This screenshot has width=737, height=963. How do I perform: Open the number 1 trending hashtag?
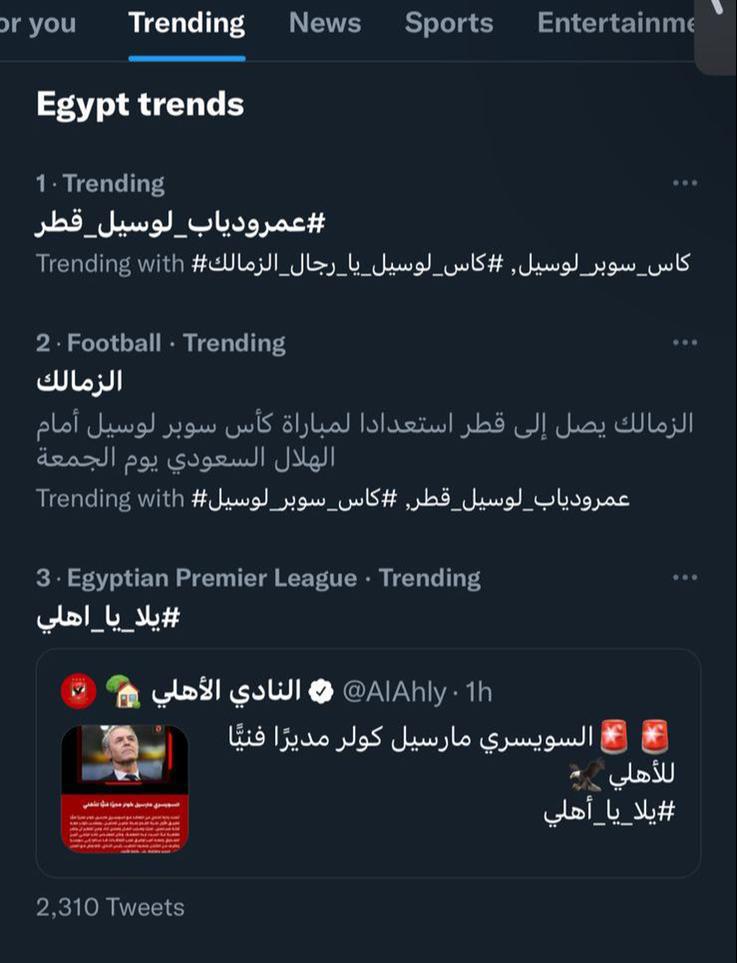pos(180,222)
